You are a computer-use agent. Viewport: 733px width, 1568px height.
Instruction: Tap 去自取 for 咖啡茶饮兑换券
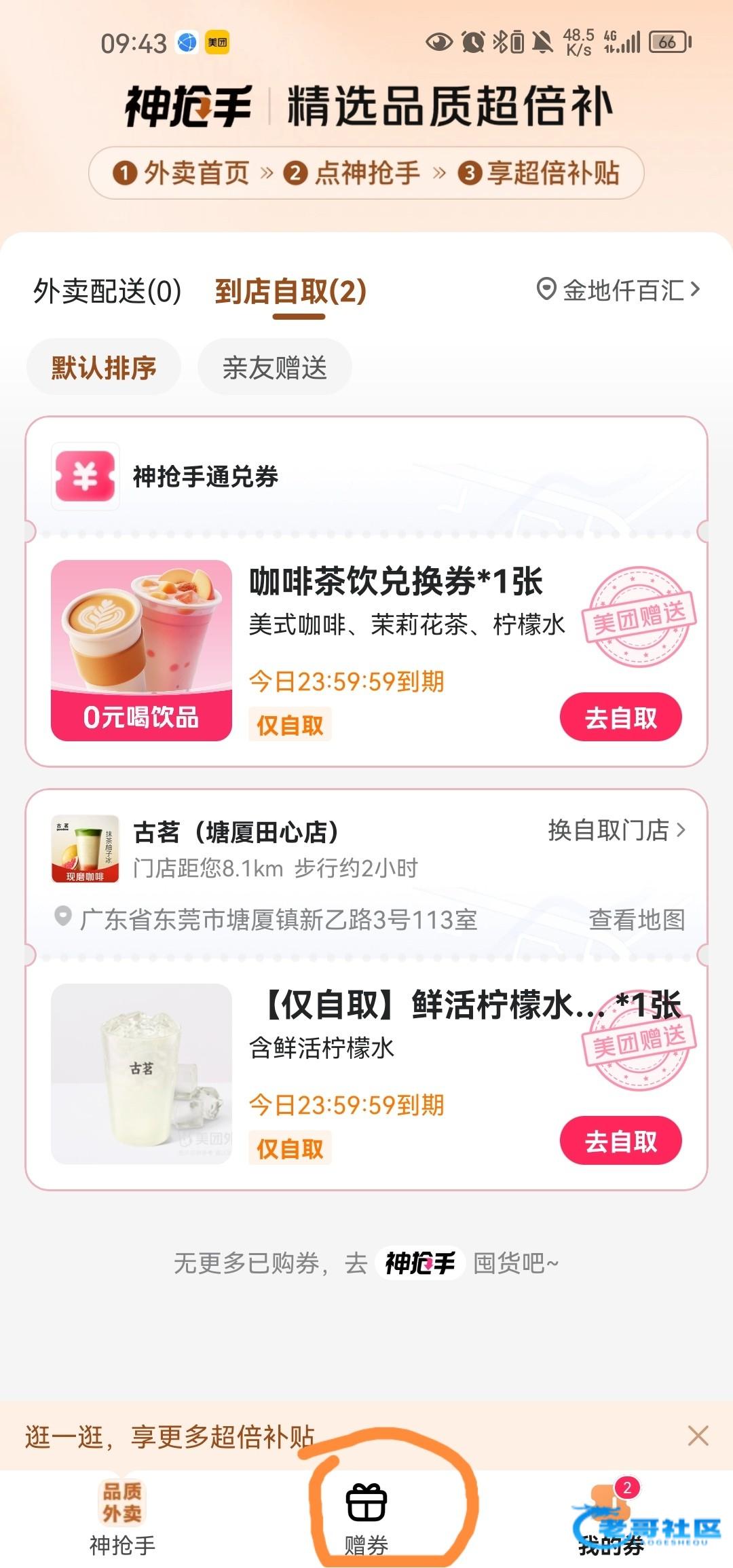(x=620, y=717)
